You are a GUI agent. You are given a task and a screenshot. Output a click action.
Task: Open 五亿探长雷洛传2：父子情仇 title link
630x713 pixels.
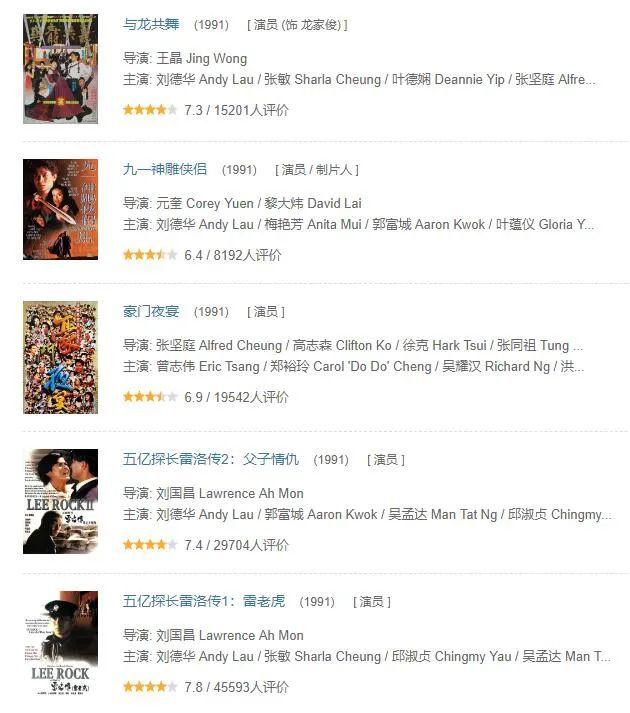coord(211,459)
